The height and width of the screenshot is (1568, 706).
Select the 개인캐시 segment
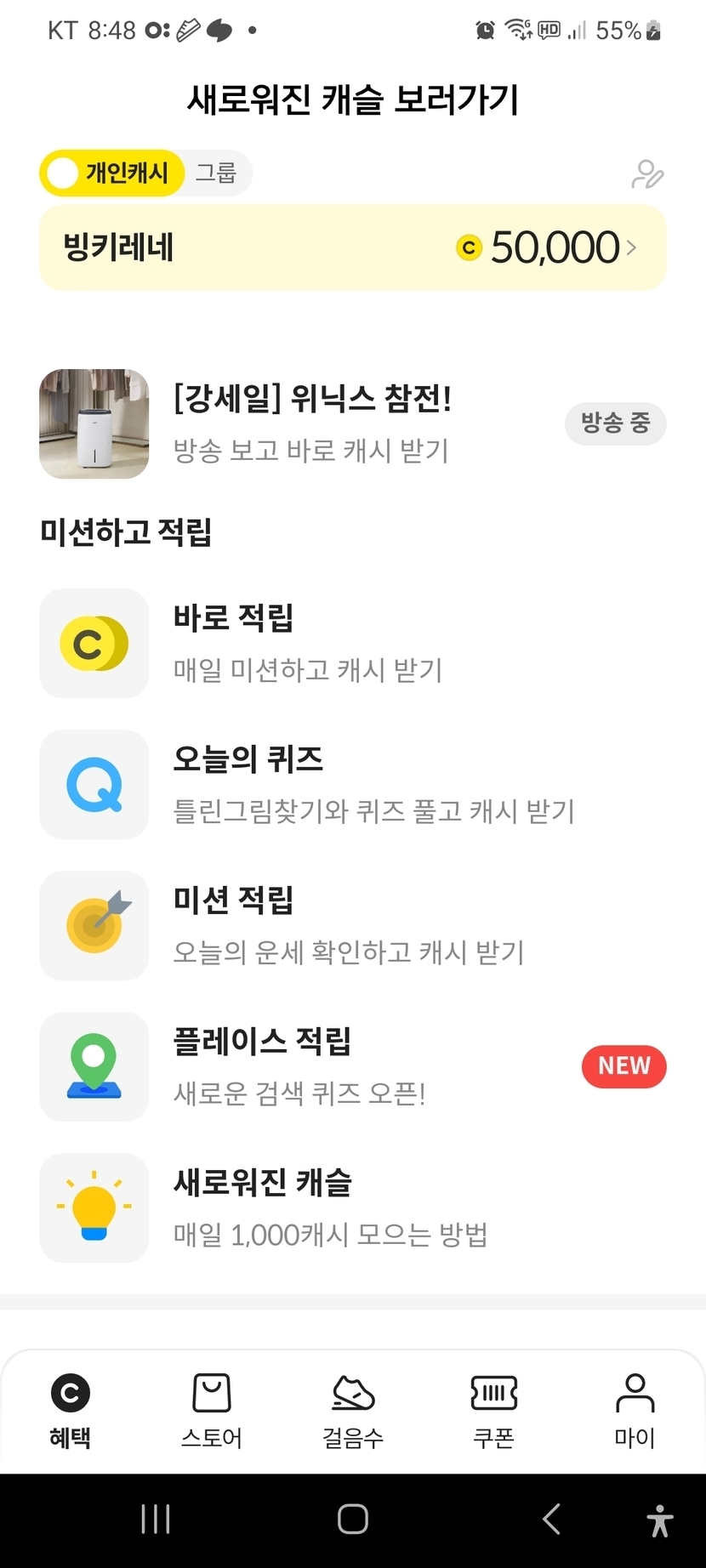point(112,173)
